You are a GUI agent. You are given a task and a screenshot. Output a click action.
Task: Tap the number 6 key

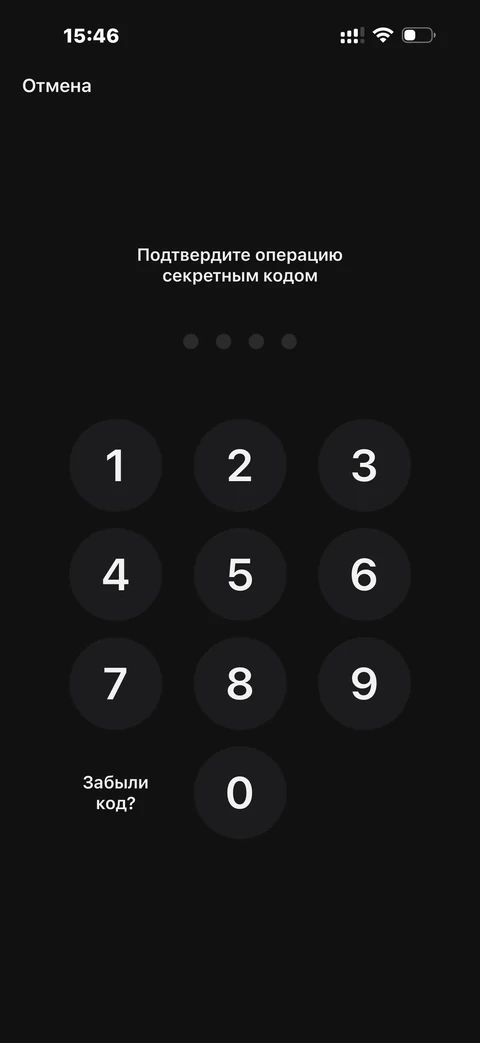(364, 574)
